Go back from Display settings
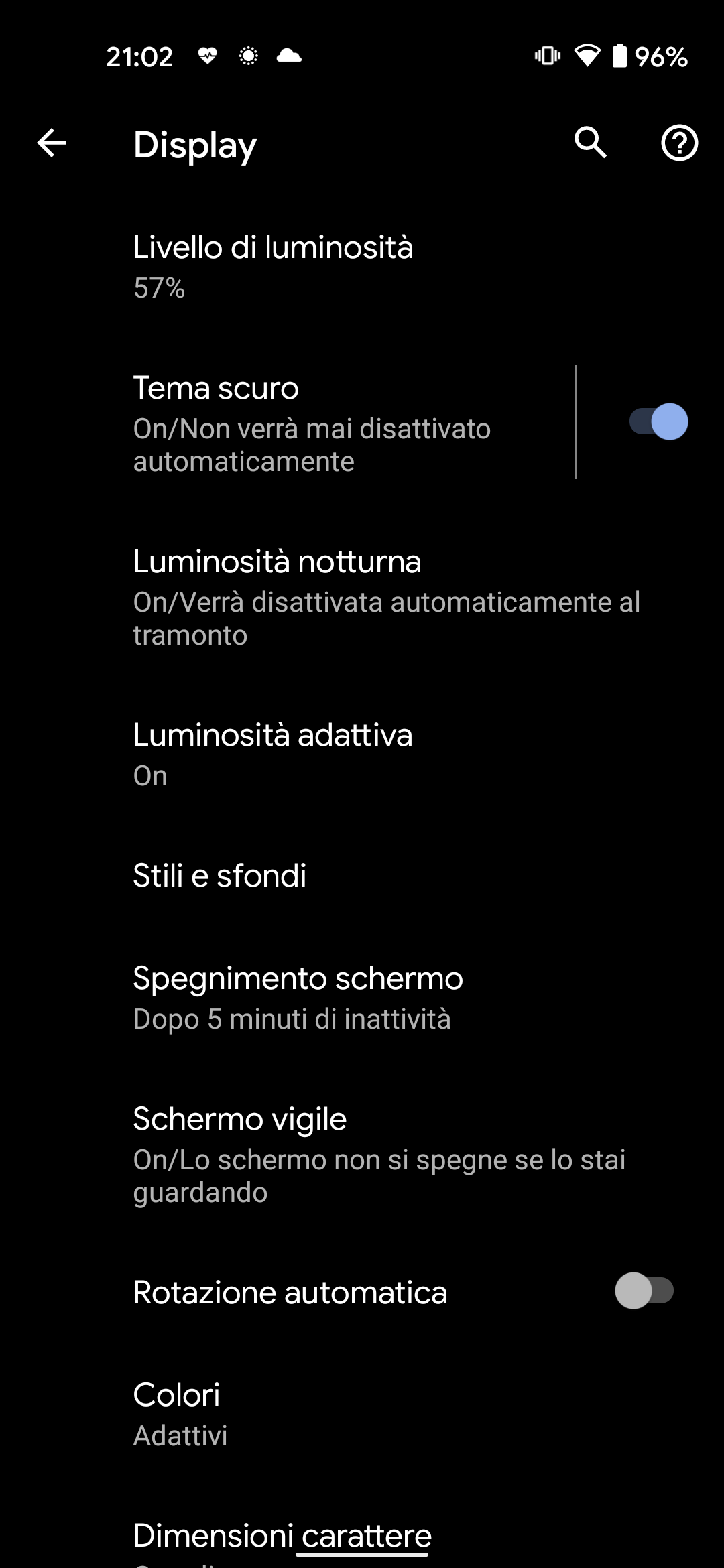724x1568 pixels. (52, 143)
